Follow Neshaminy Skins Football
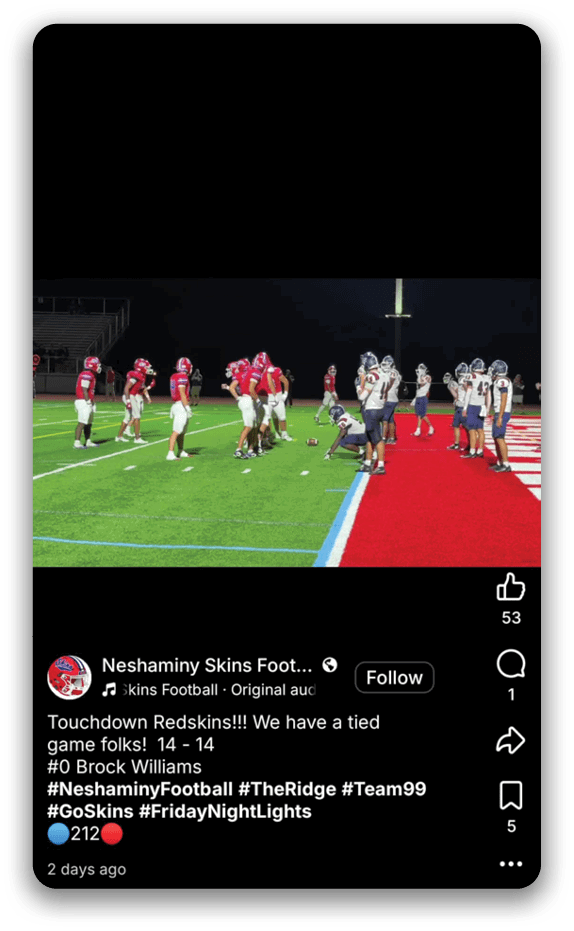This screenshot has height=931, width=574. 394,677
